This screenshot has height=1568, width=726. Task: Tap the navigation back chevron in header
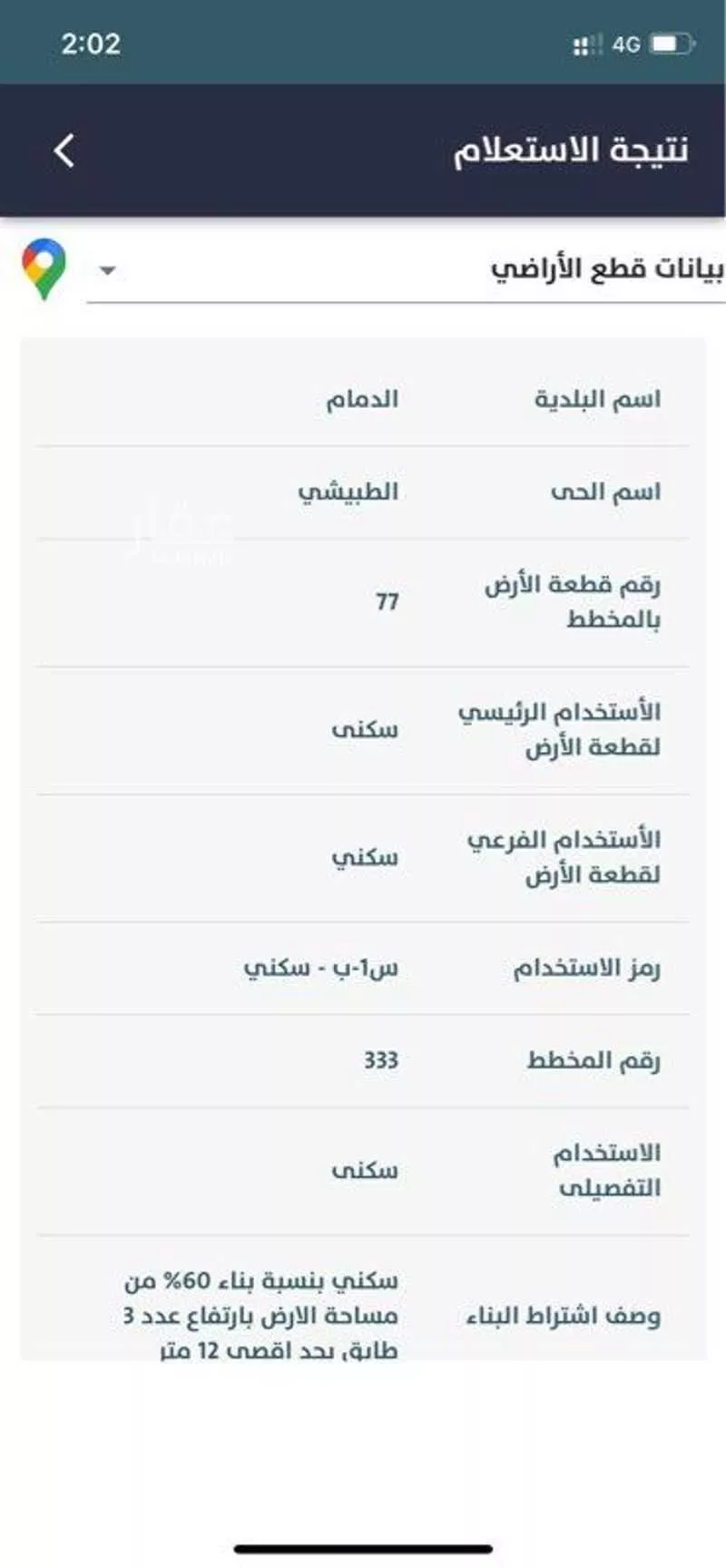tap(64, 150)
